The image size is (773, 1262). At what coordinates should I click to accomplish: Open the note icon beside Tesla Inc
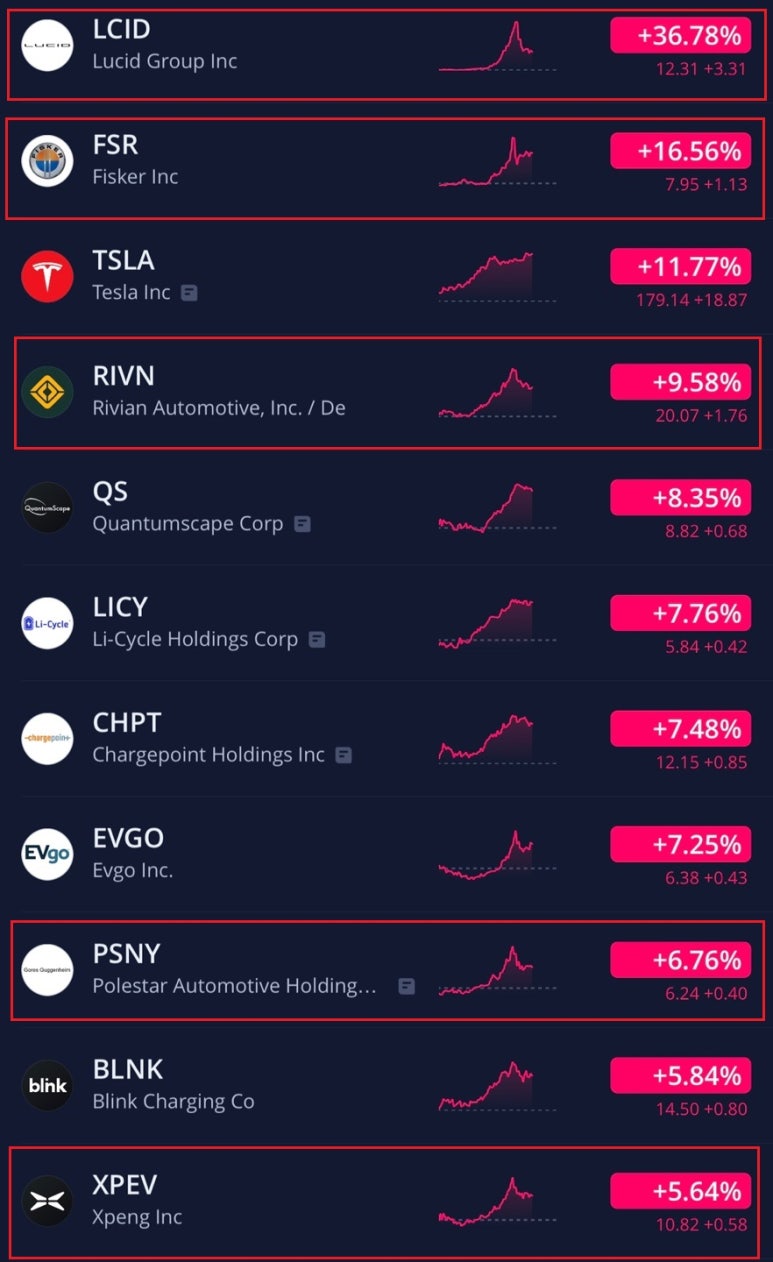pos(189,293)
